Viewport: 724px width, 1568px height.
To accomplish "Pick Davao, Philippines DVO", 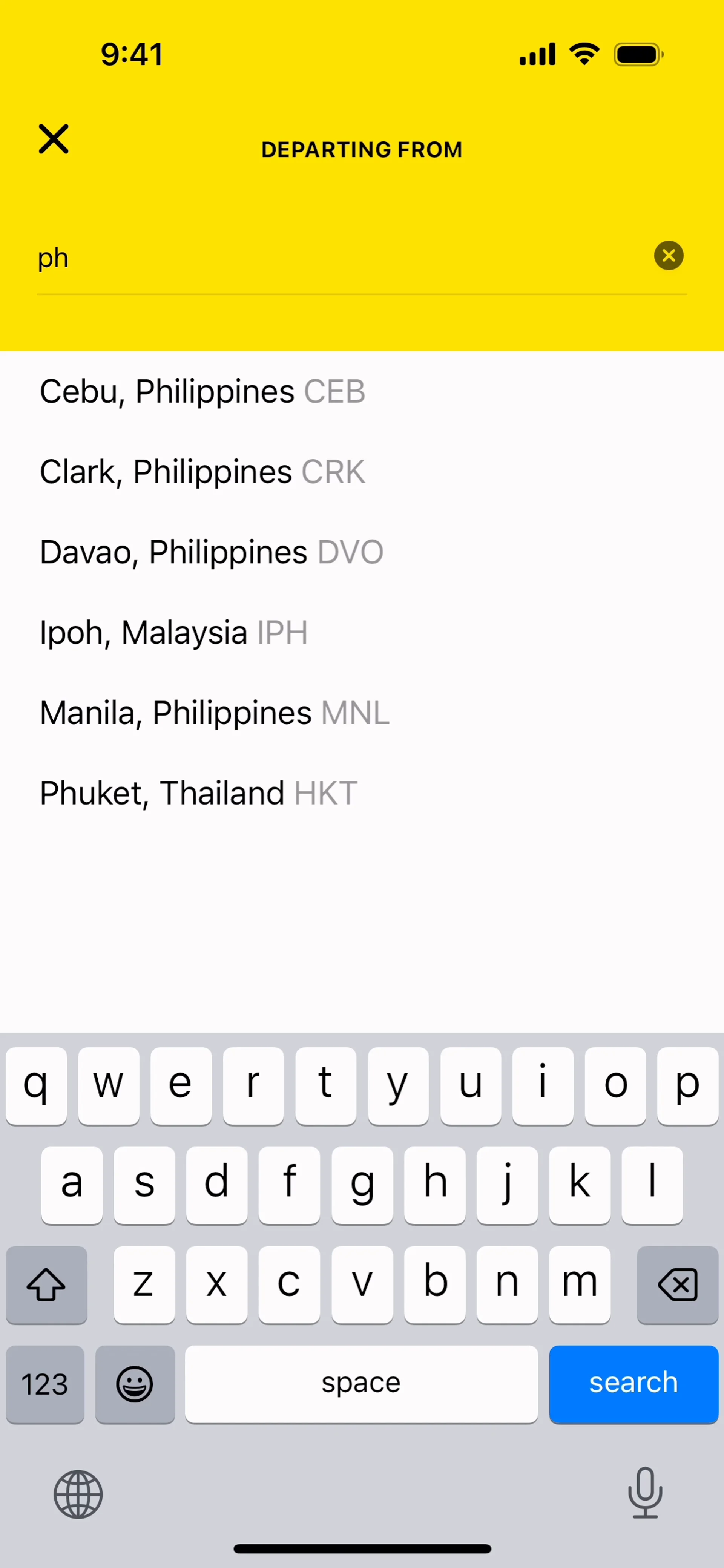I will [211, 552].
